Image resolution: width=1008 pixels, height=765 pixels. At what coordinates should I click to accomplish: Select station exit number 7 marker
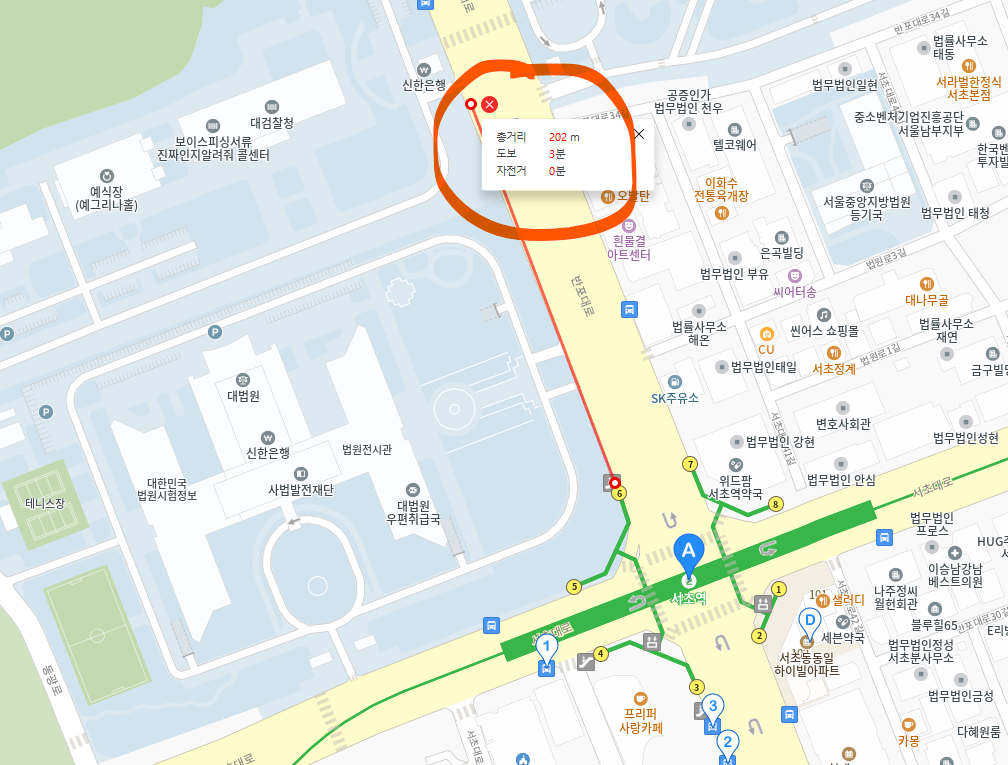[x=689, y=464]
